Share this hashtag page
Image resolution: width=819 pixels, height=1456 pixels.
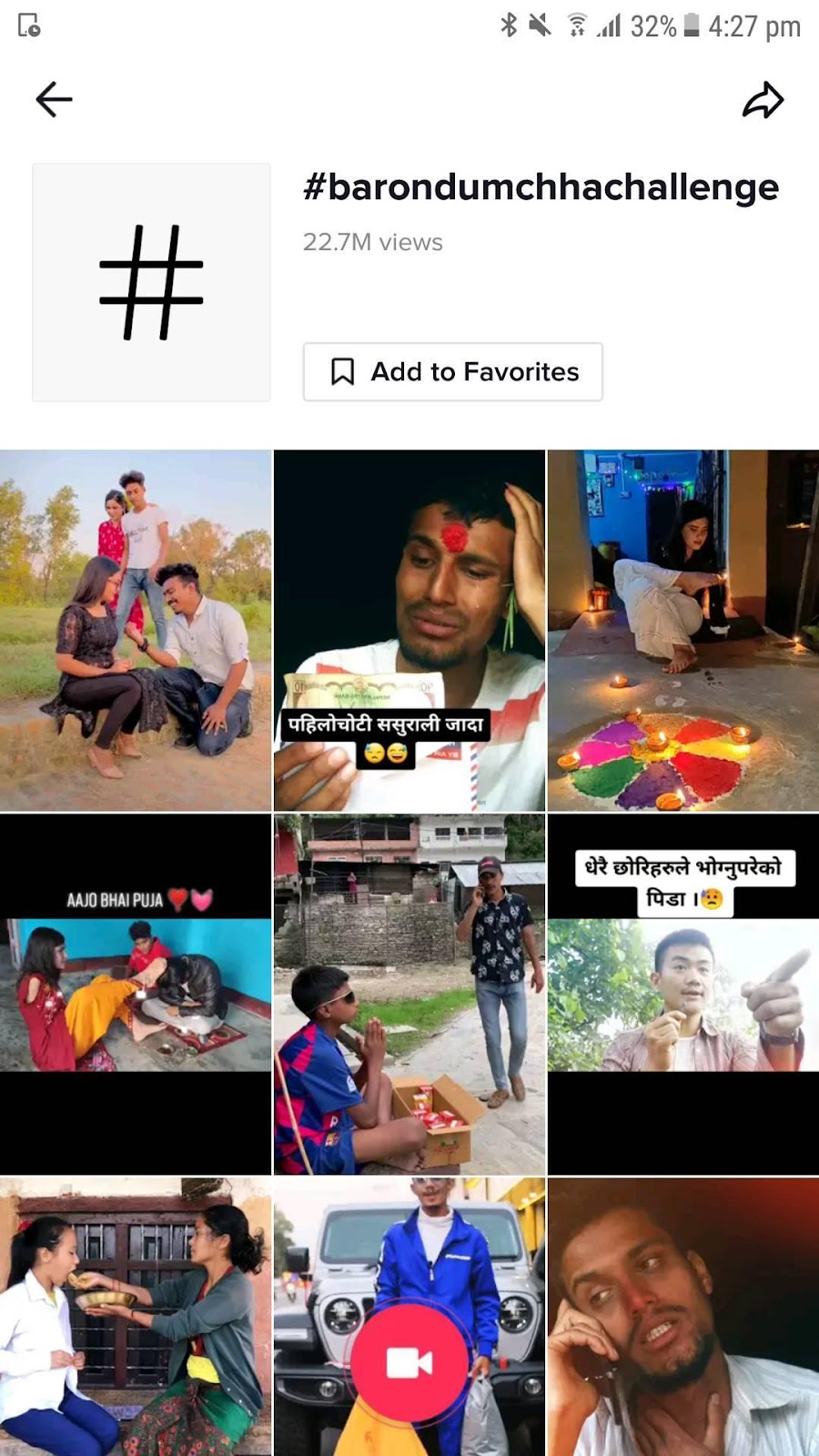point(763,100)
